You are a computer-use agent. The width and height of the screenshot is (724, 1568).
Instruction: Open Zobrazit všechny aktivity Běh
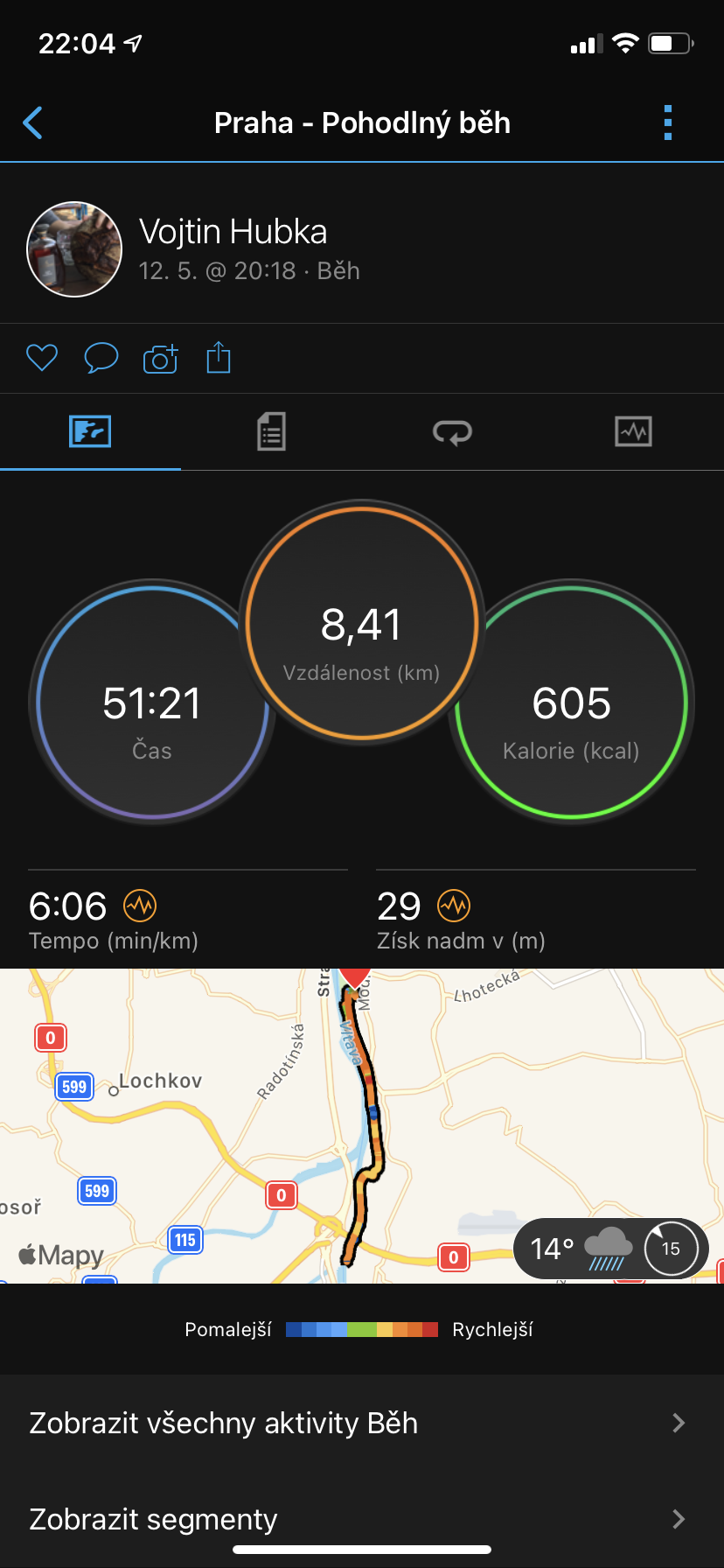pyautogui.click(x=362, y=1423)
